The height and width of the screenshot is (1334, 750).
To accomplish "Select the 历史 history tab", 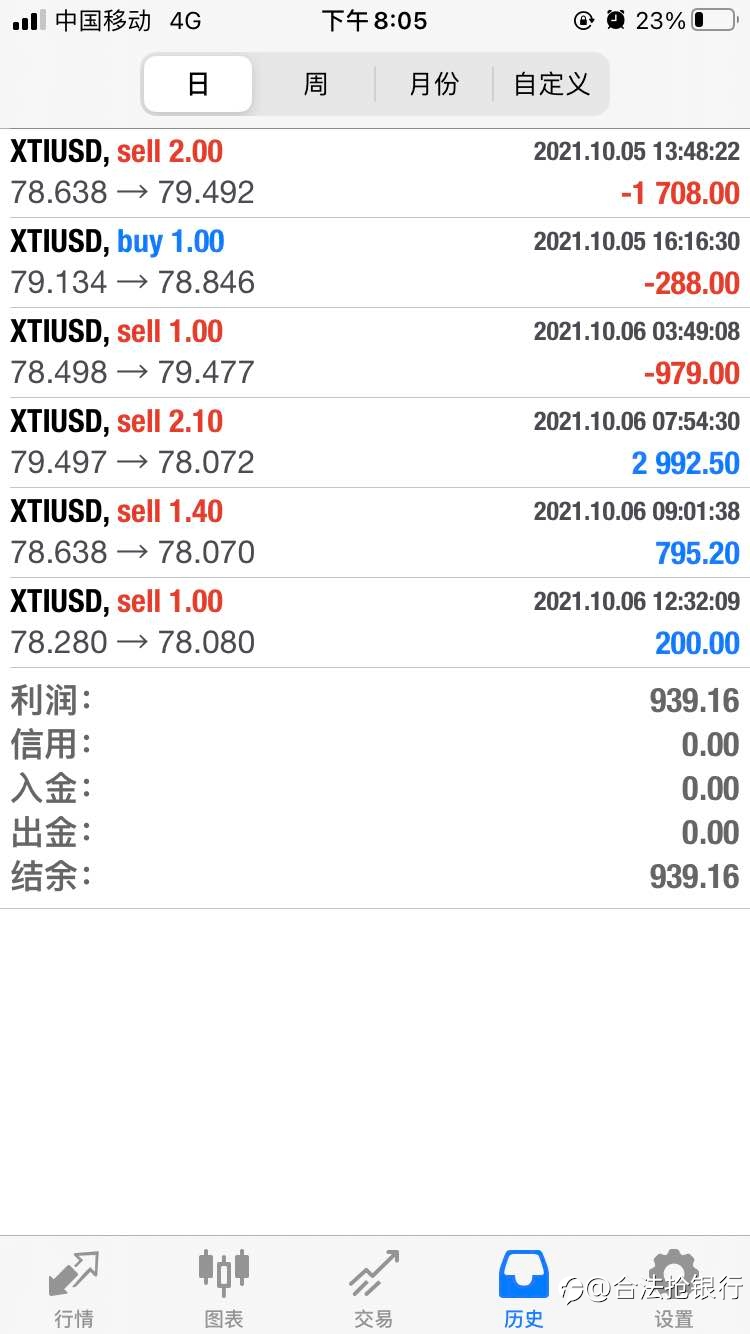I will pyautogui.click(x=524, y=1287).
